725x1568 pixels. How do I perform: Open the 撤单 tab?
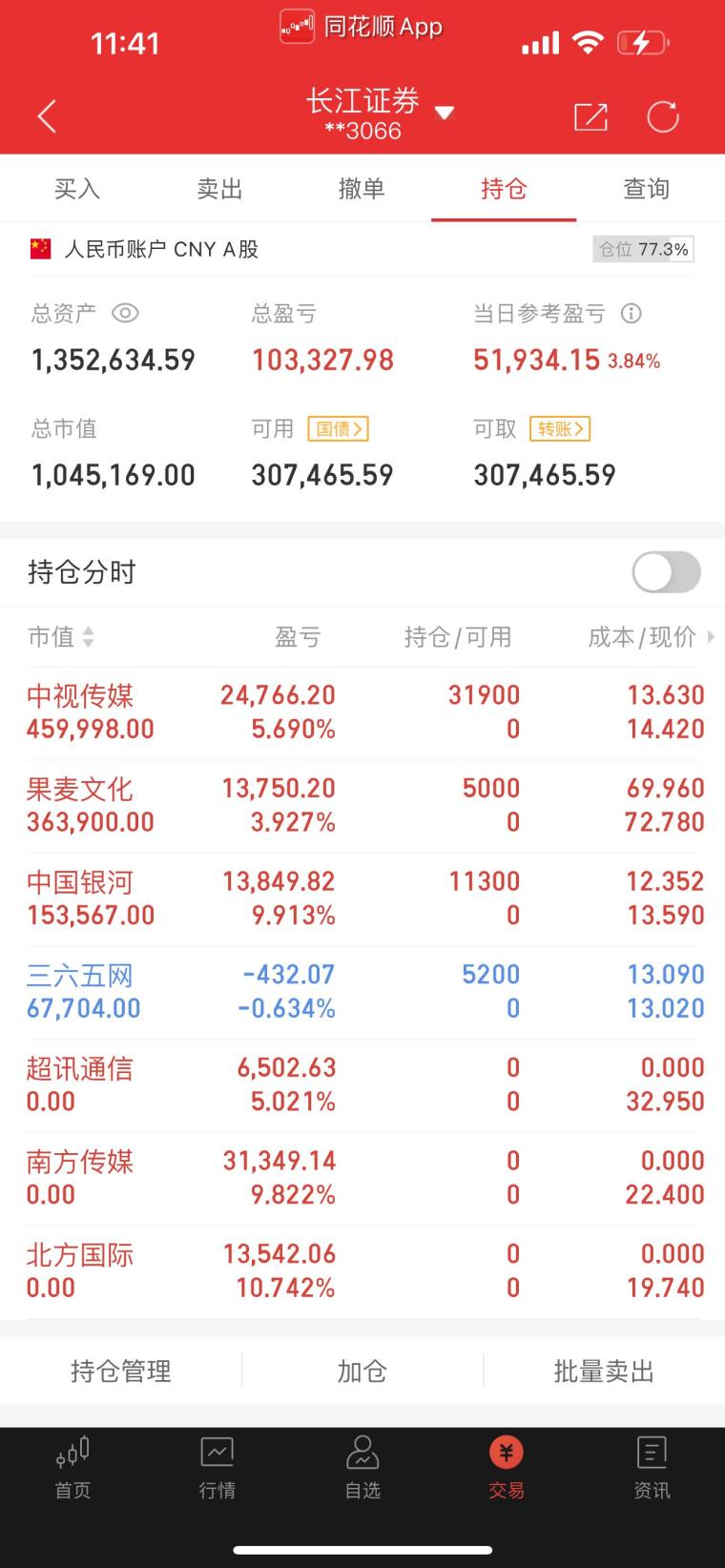click(362, 189)
